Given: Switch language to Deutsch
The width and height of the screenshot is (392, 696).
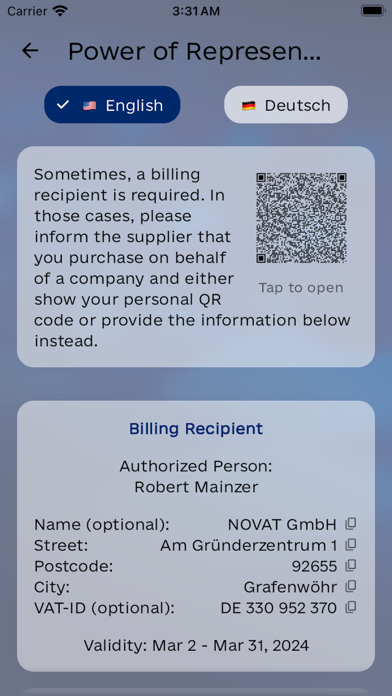Looking at the screenshot, I should pos(286,105).
